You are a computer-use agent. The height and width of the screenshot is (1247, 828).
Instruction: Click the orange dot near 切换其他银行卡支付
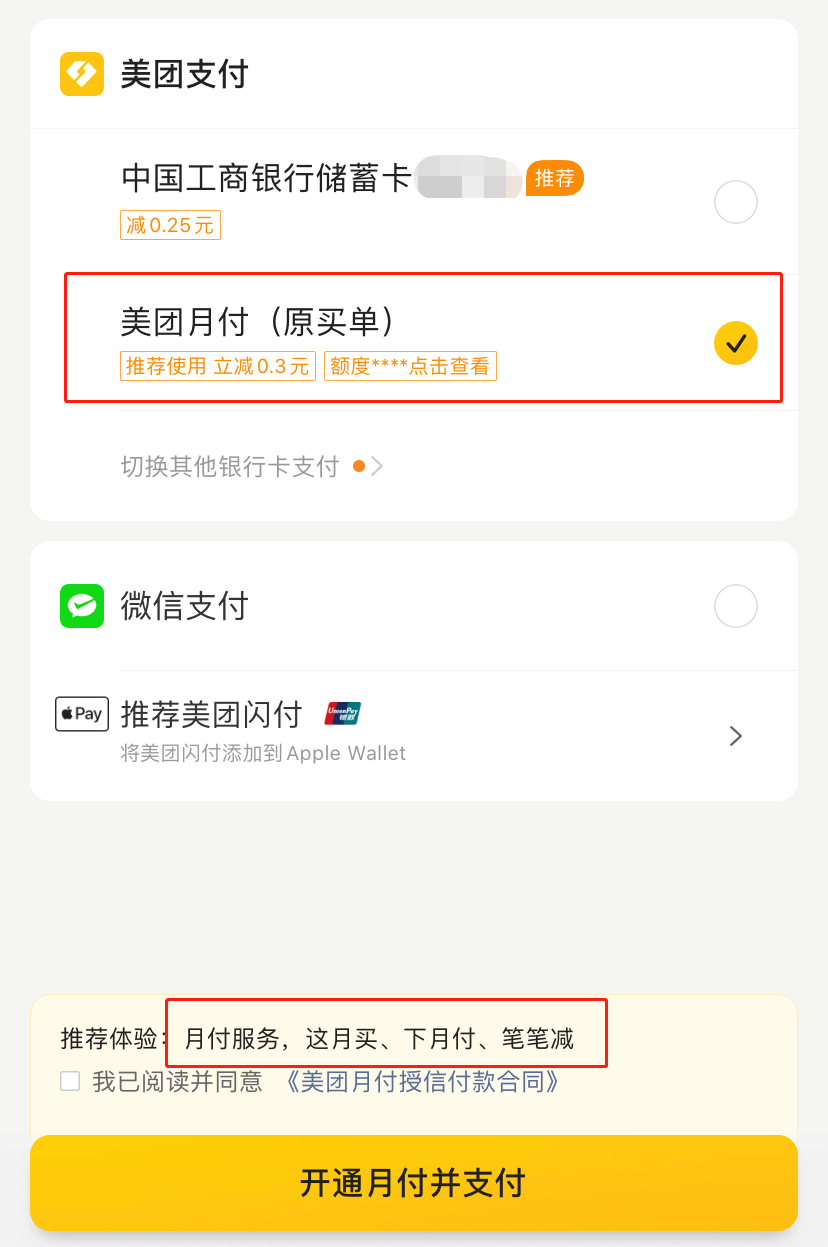click(x=358, y=465)
